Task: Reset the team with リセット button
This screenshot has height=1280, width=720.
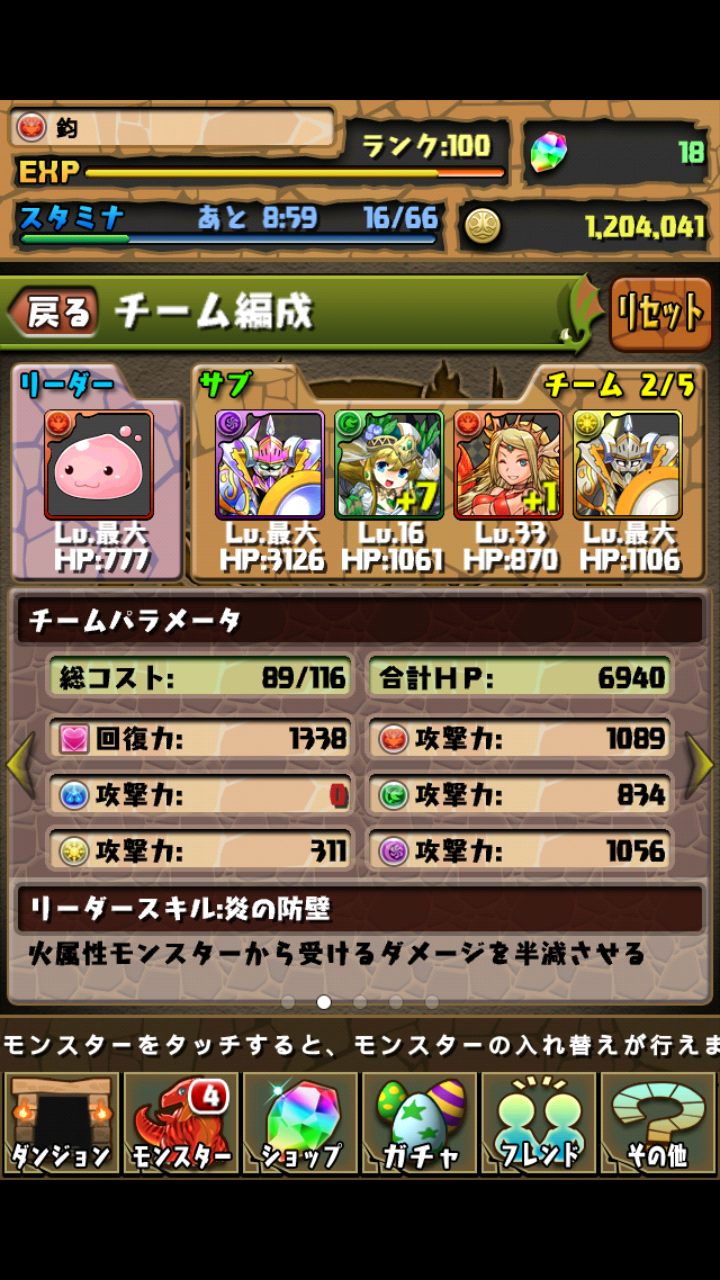Action: 660,314
